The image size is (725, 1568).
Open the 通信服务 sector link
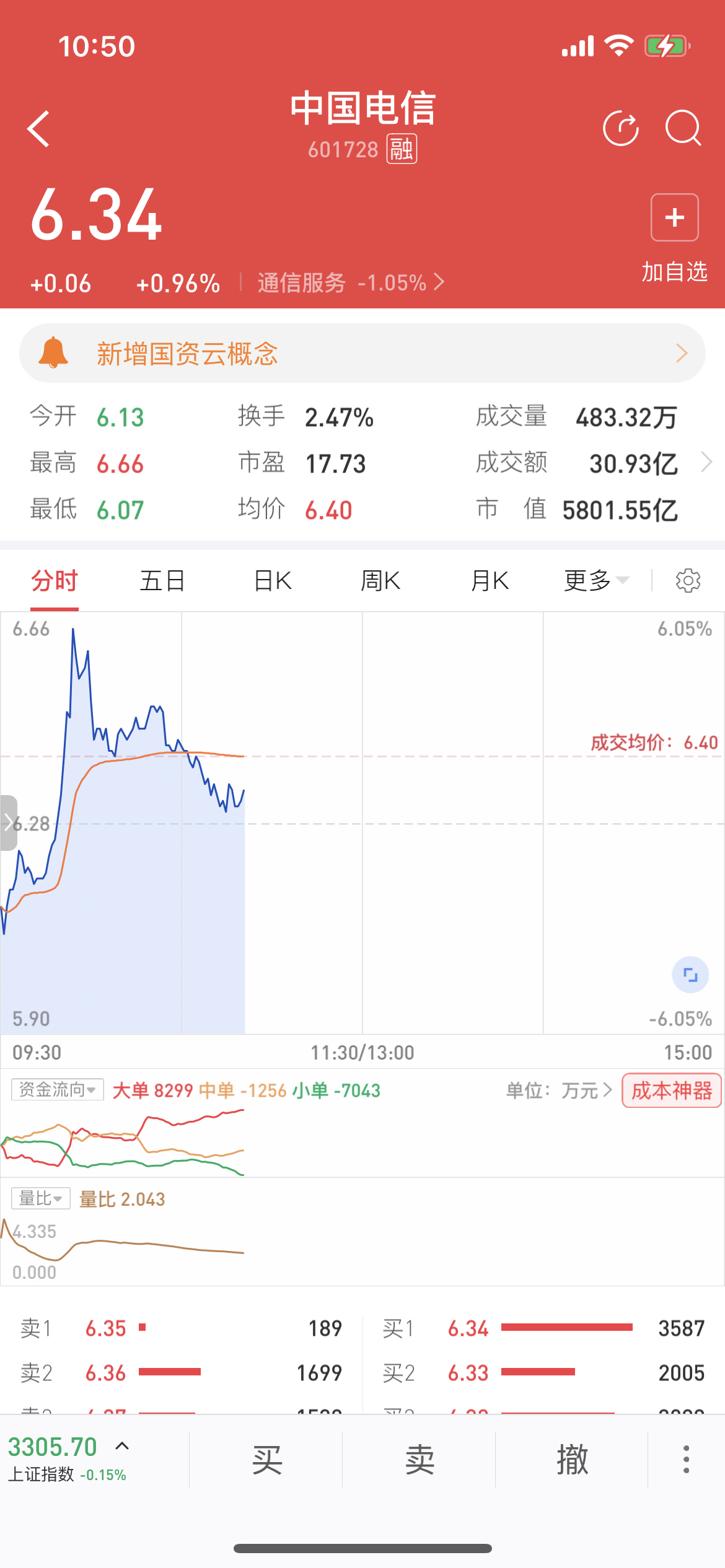351,283
